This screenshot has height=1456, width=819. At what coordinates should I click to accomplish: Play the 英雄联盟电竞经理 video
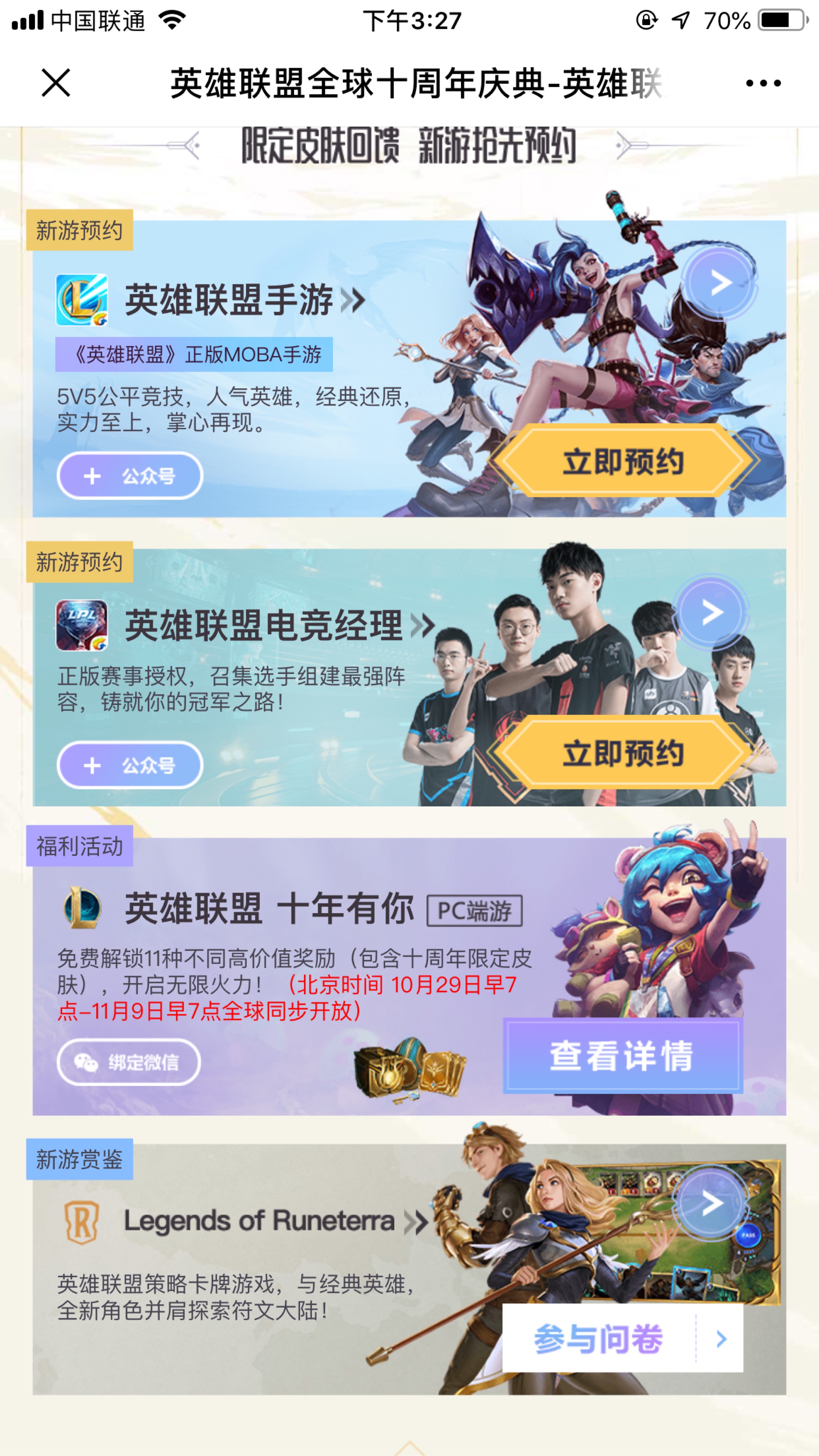[712, 612]
